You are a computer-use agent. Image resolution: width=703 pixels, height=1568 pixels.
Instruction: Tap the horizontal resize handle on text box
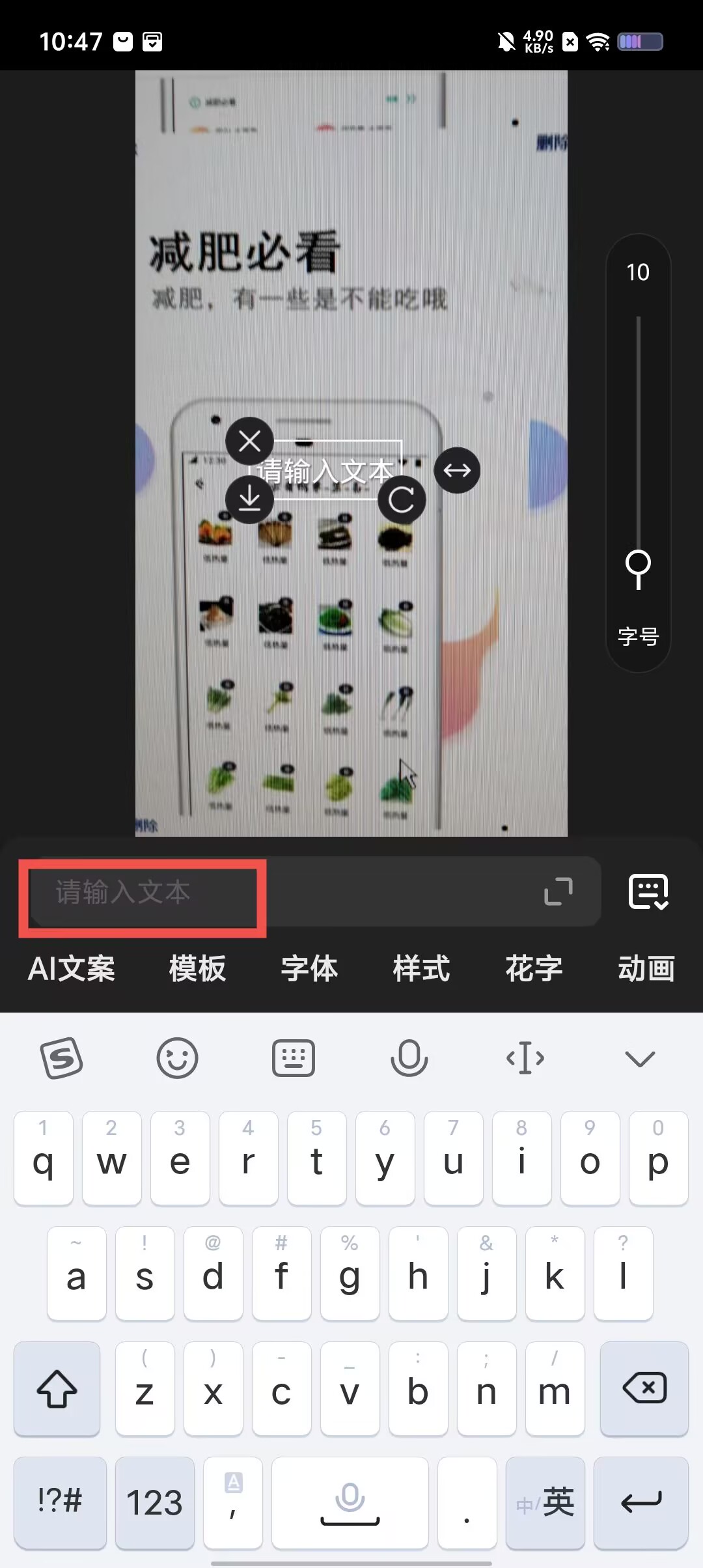click(457, 470)
